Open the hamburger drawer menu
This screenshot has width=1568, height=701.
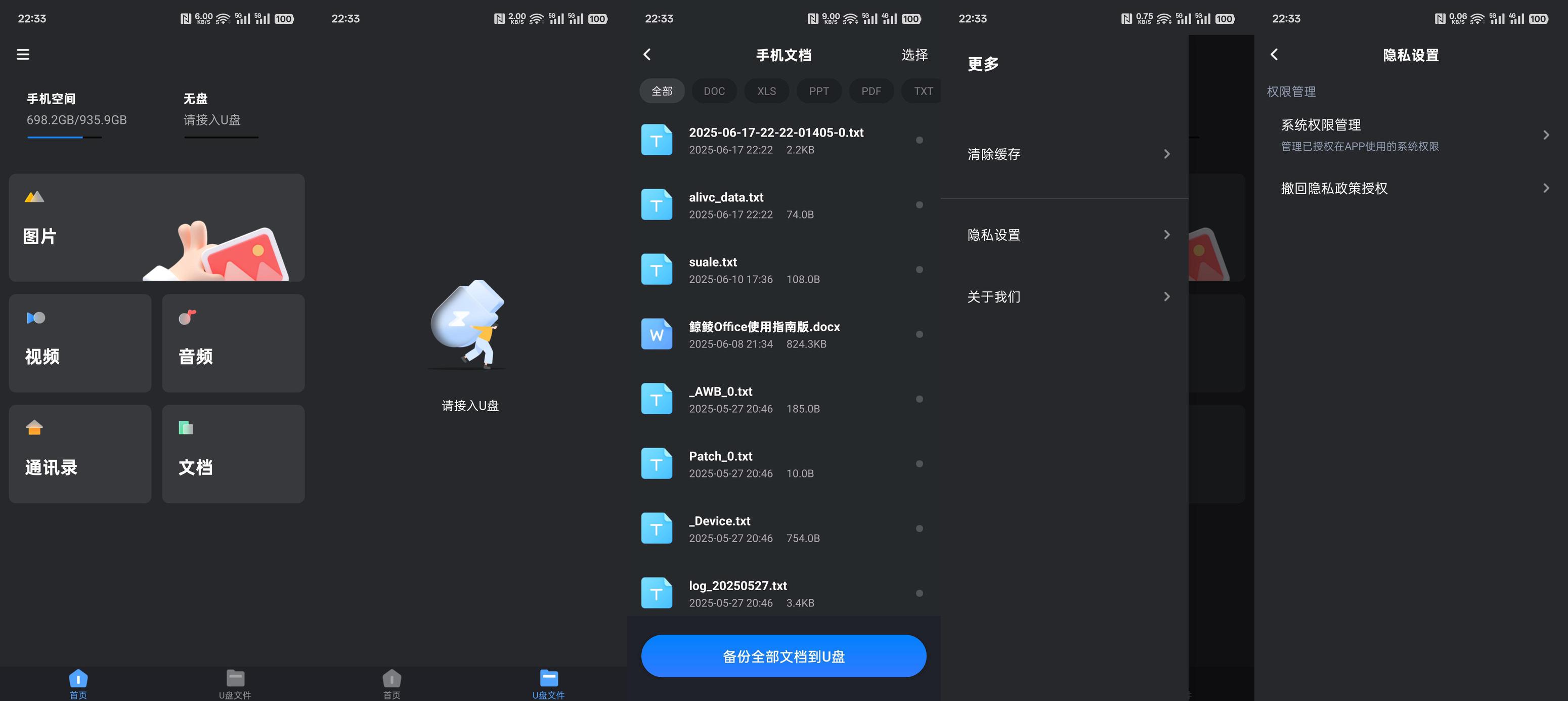click(23, 55)
